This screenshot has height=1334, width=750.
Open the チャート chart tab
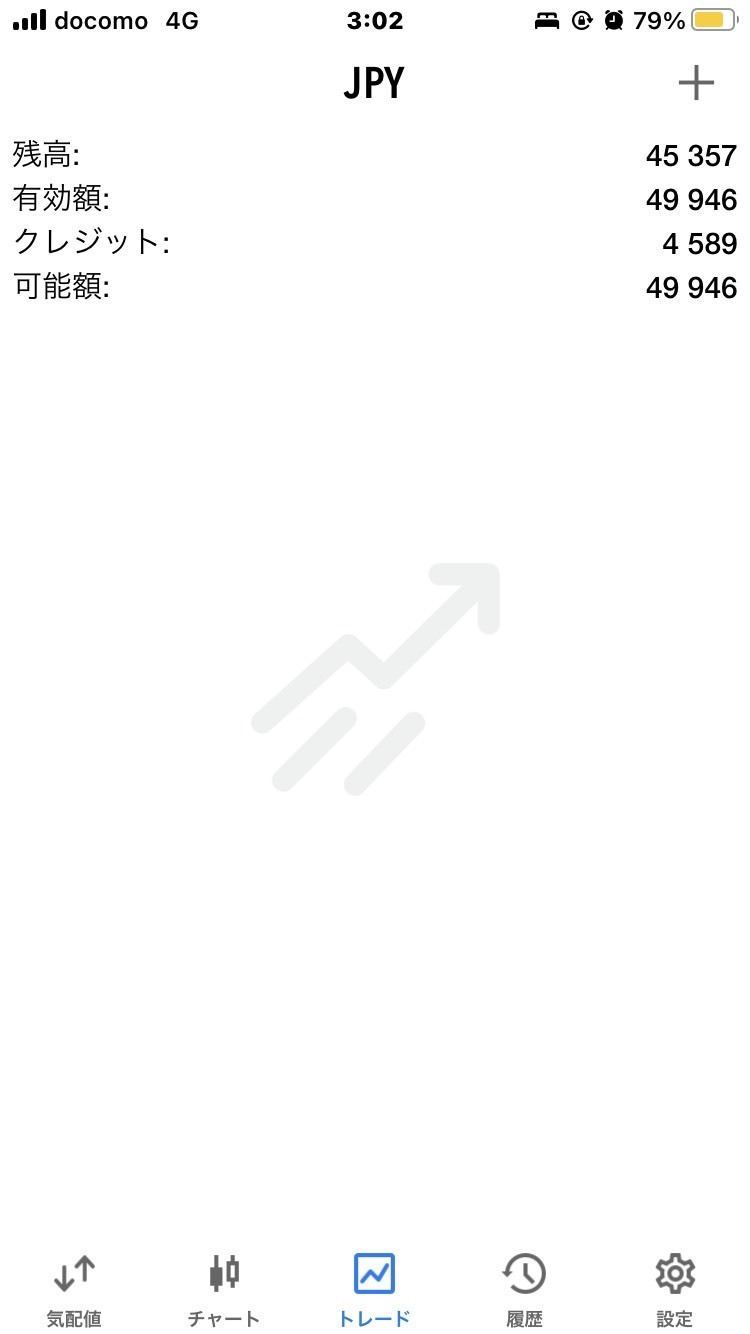click(224, 1289)
